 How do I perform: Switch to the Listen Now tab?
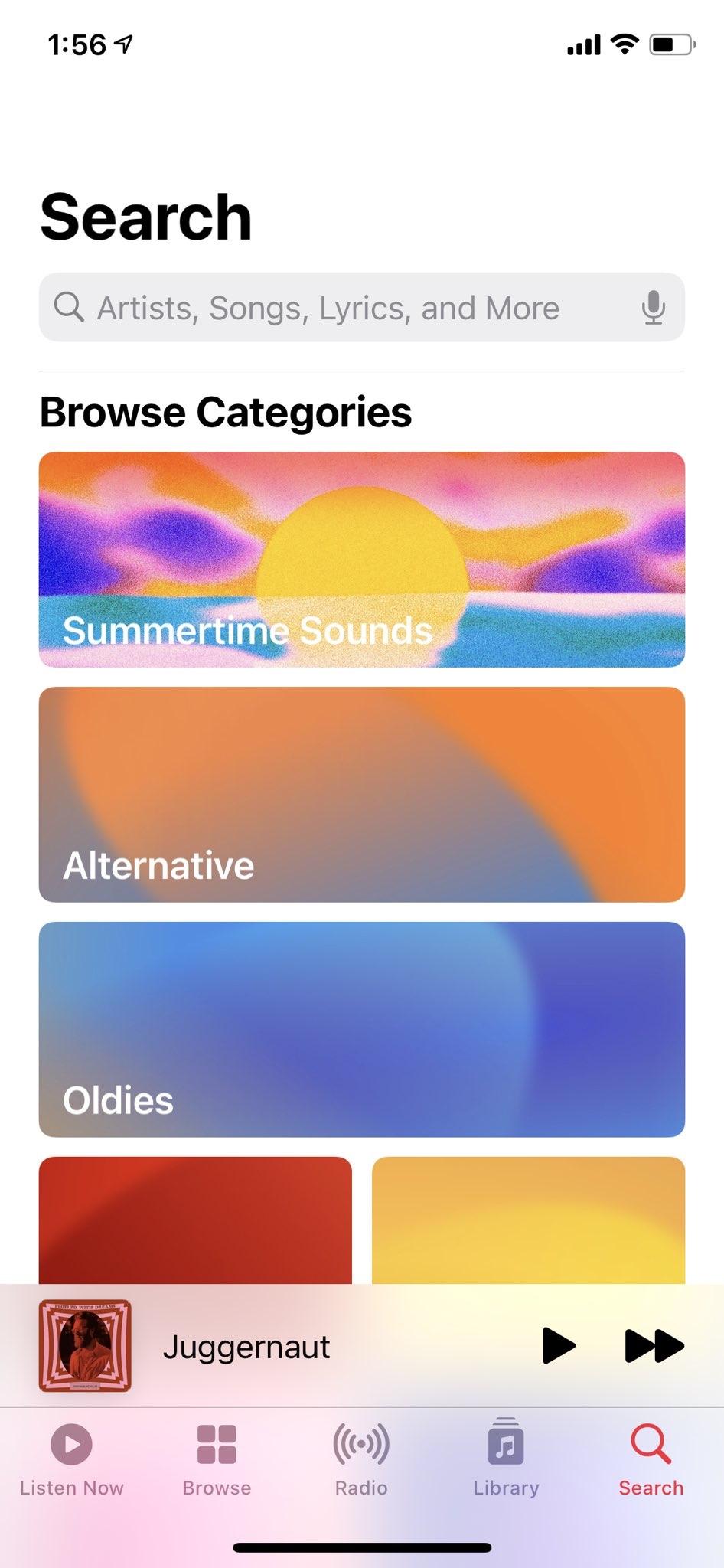point(71,1459)
